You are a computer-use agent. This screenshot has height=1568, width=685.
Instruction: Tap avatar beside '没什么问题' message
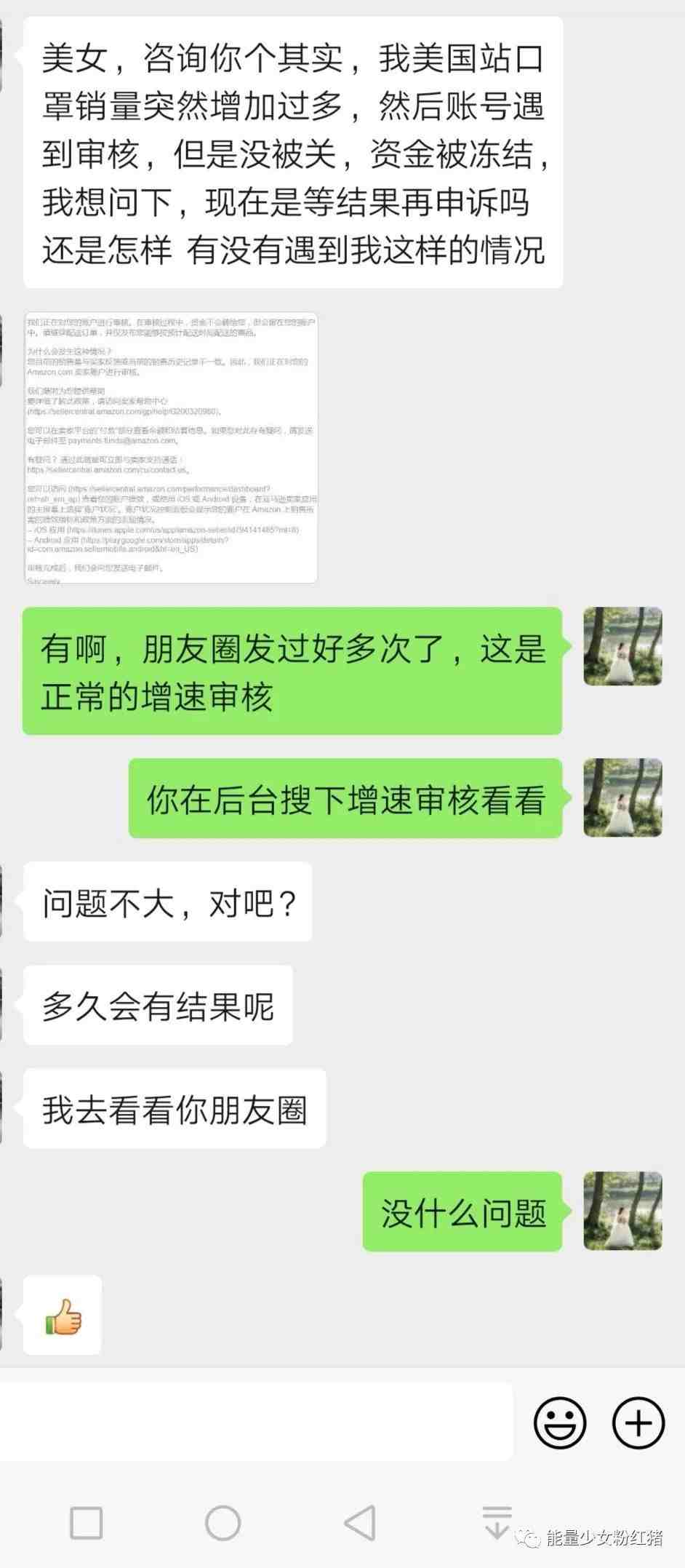click(622, 1211)
